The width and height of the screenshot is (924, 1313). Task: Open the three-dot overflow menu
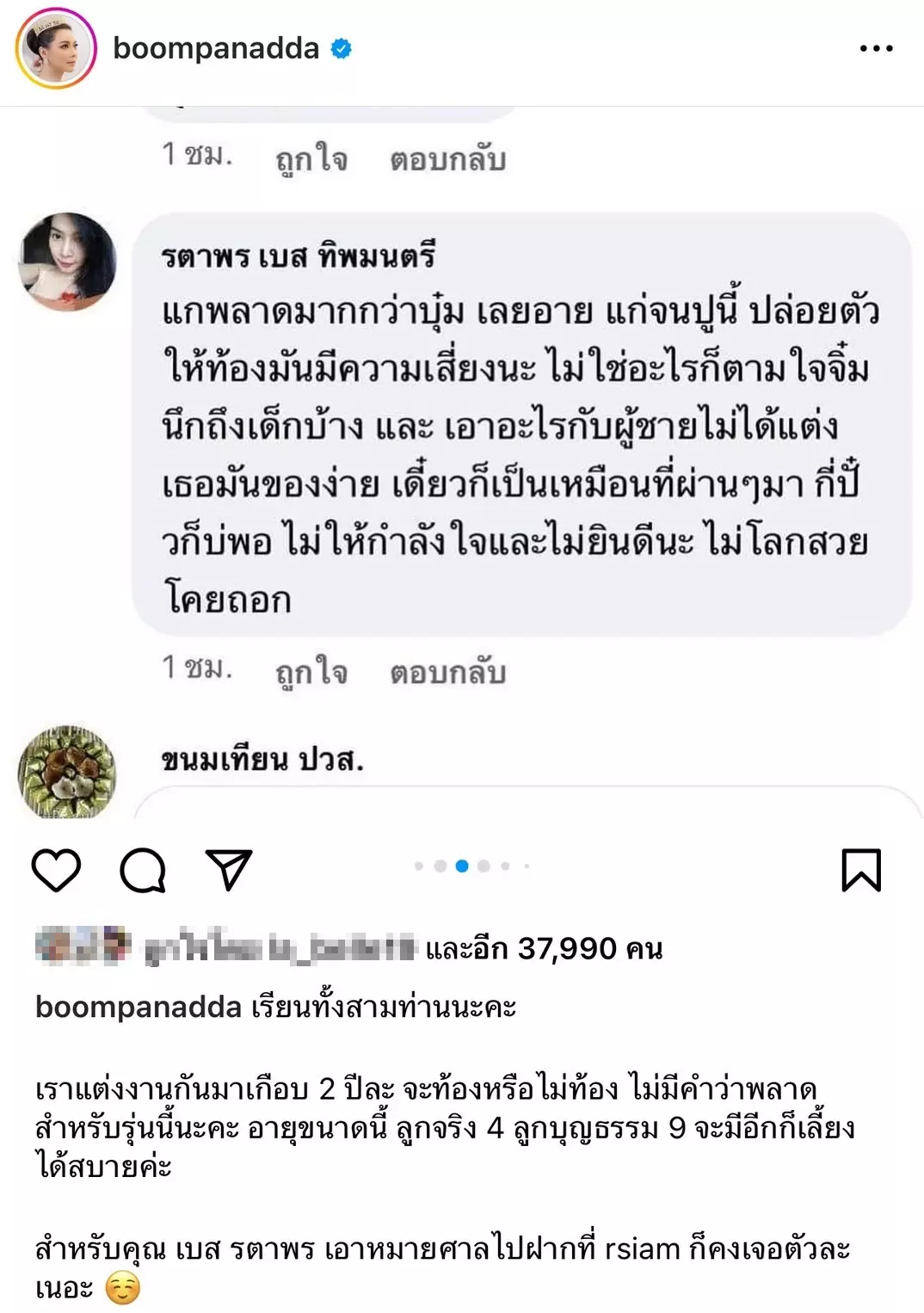[876, 48]
